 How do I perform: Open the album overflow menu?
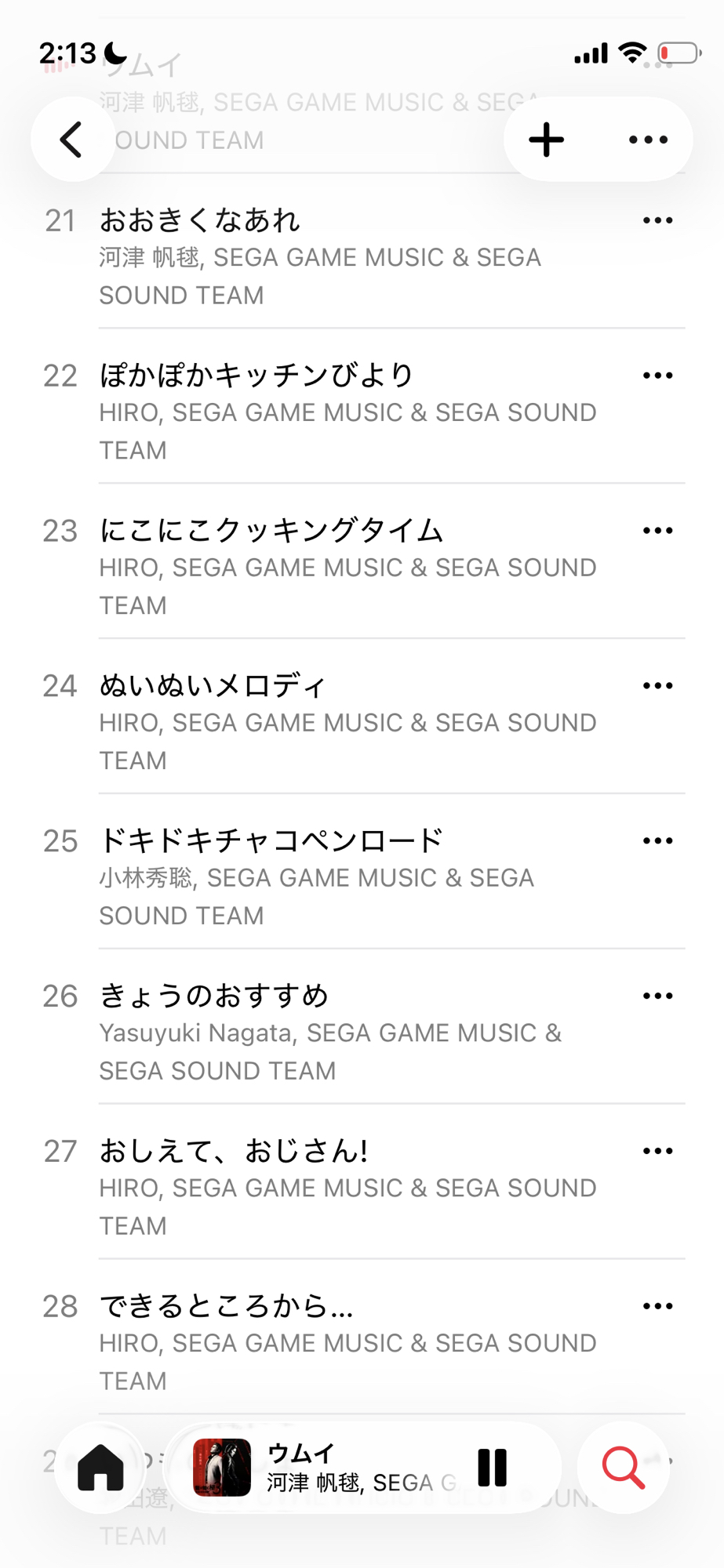[648, 140]
